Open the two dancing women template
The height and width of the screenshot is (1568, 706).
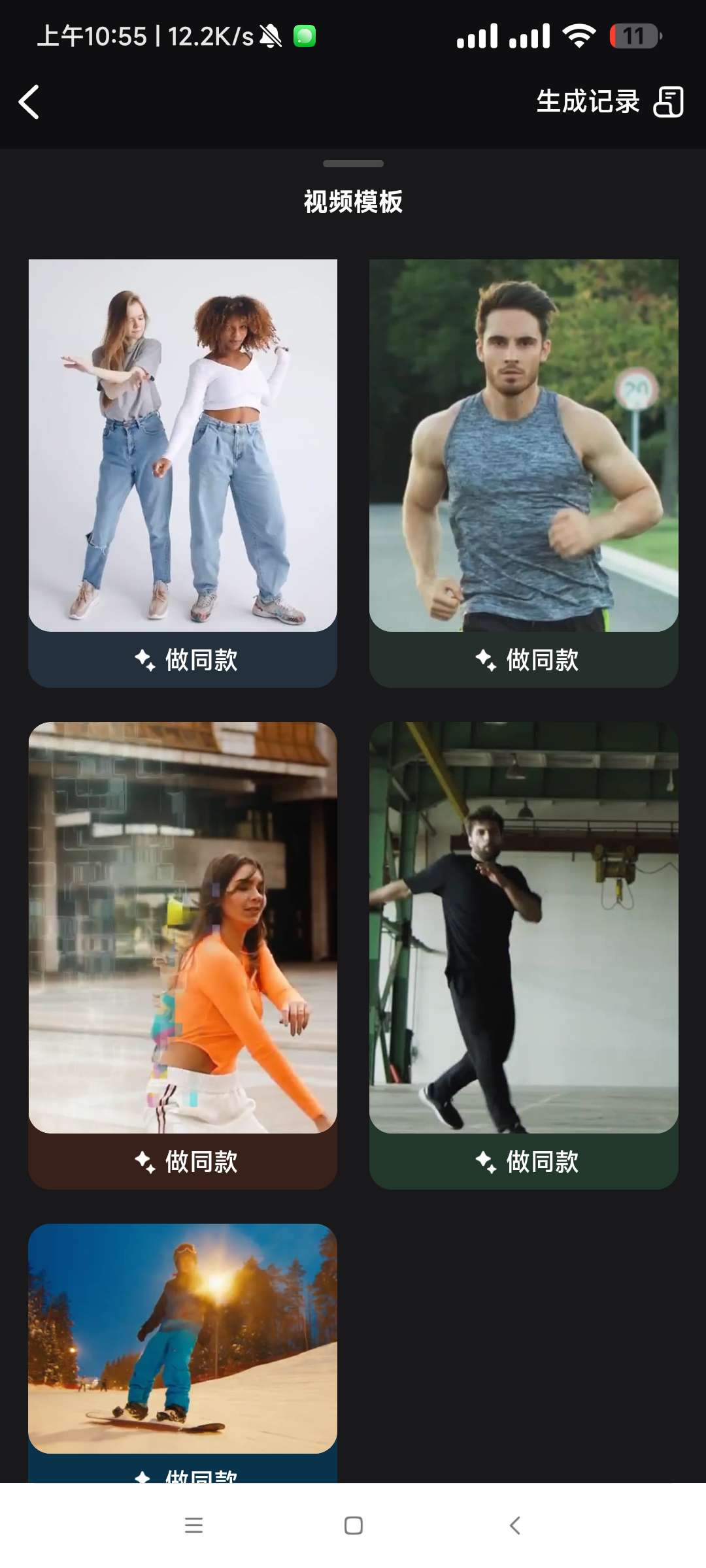coord(183,446)
